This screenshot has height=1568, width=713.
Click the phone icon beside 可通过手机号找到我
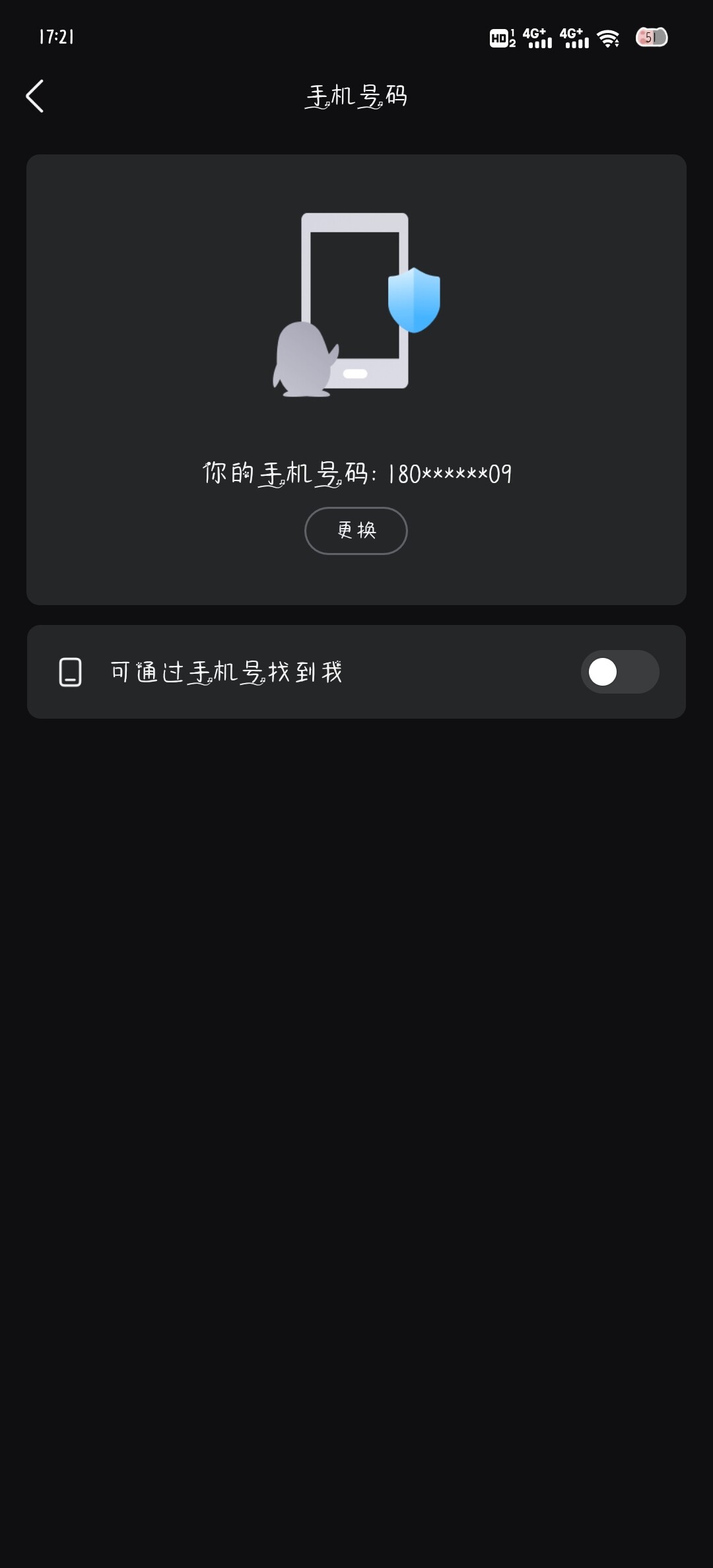[x=69, y=671]
